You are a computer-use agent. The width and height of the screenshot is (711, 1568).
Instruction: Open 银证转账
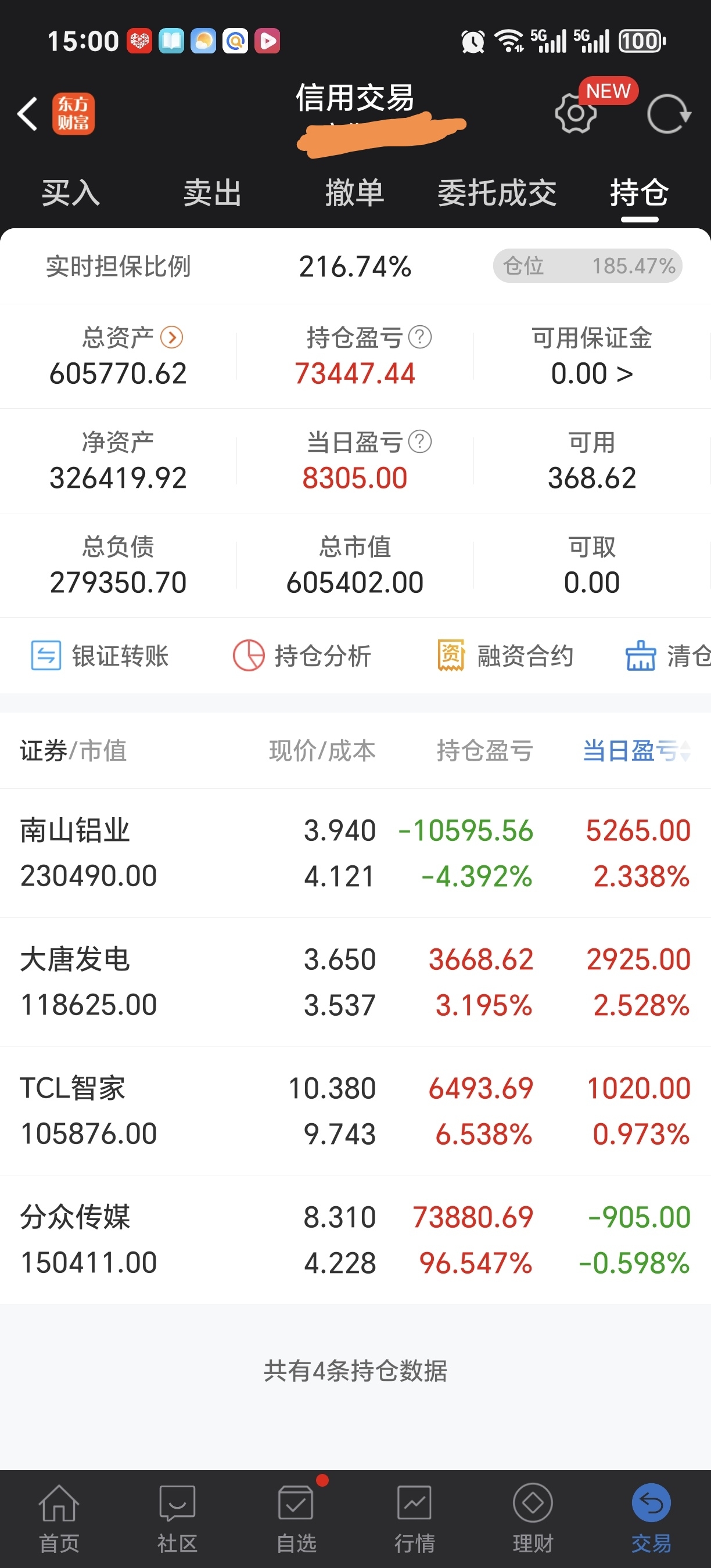pos(100,656)
